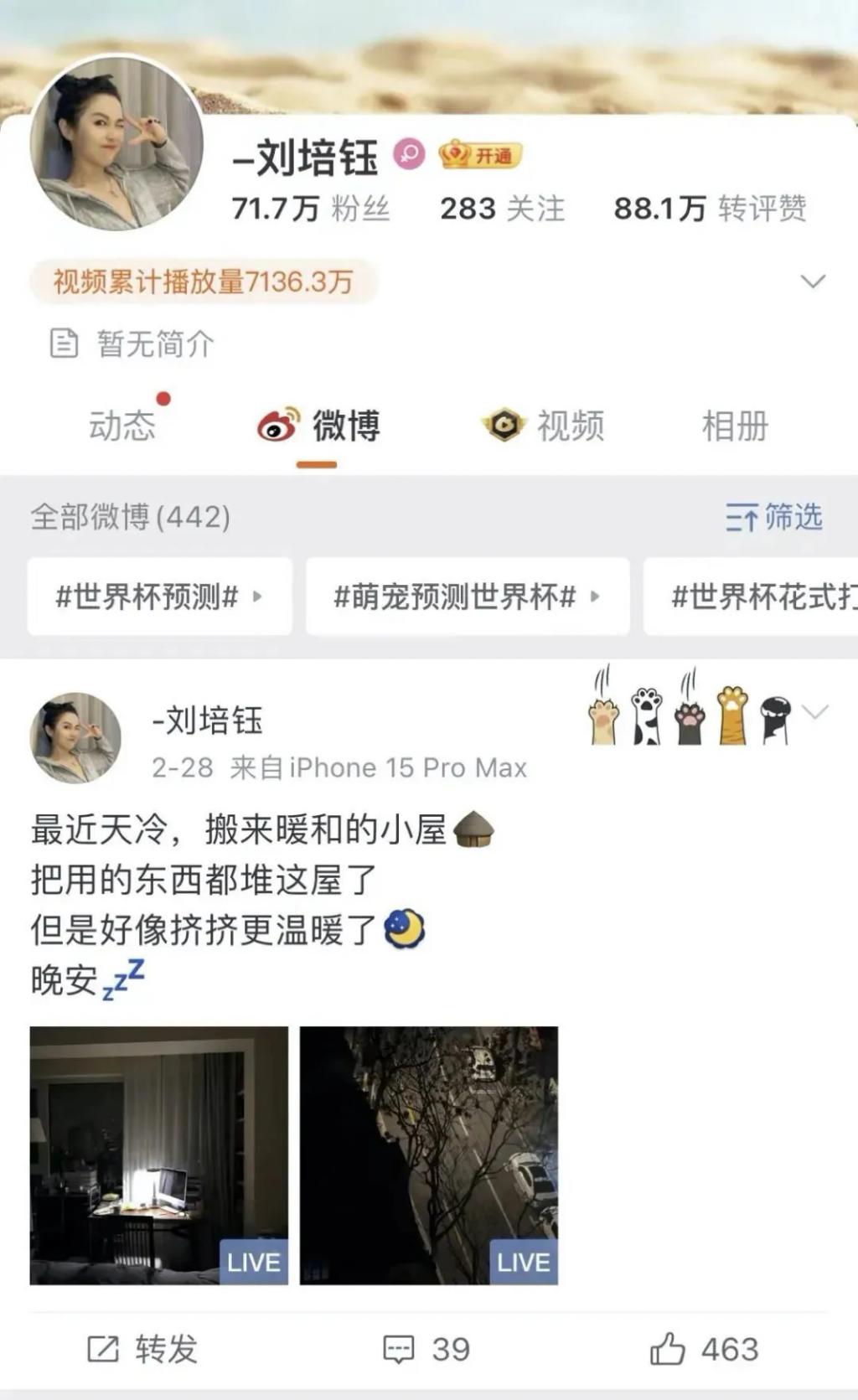Image resolution: width=858 pixels, height=1400 pixels.
Task: Switch to the 微博 tab
Action: click(319, 426)
